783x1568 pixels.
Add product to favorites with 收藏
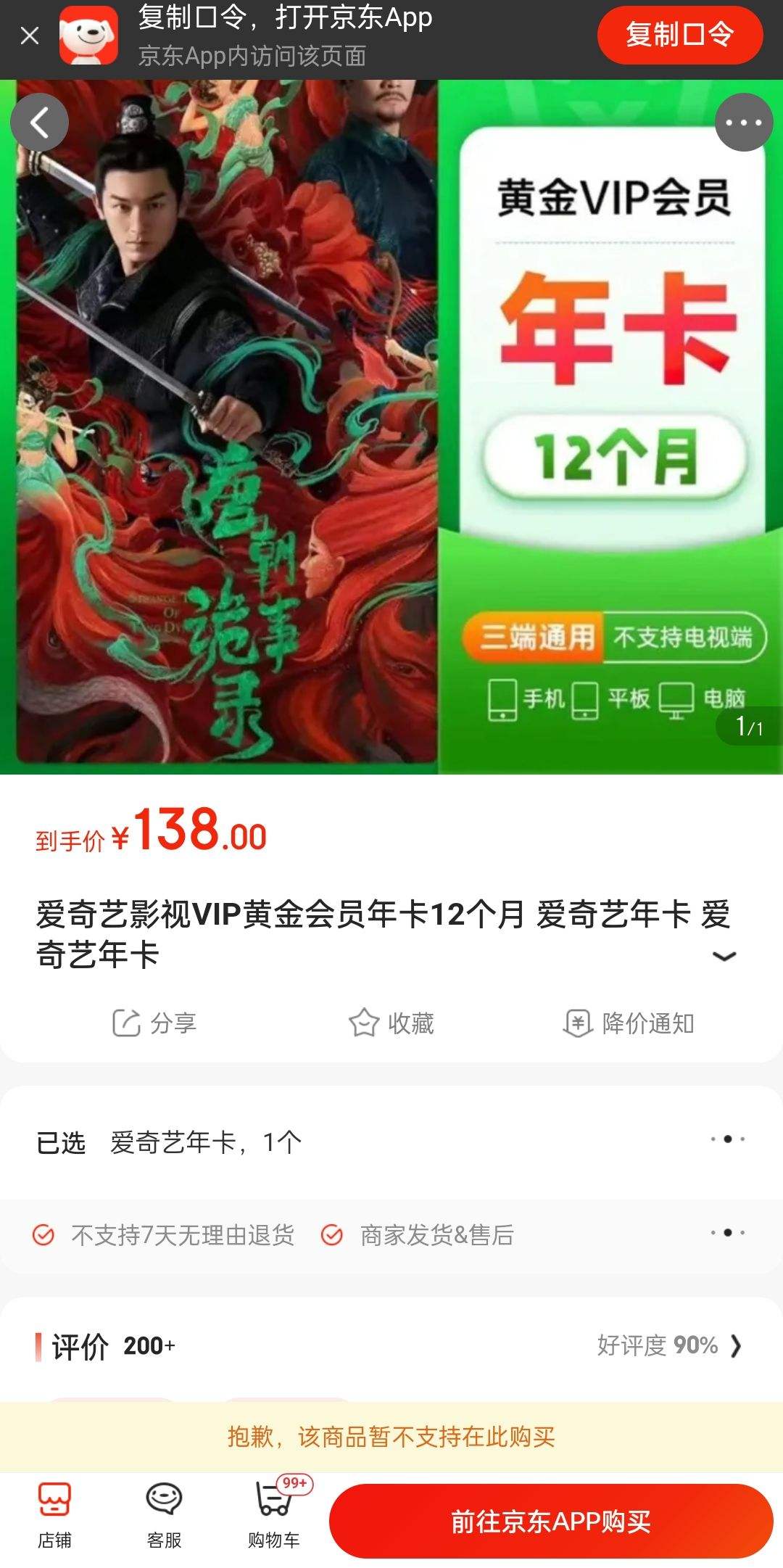pyautogui.click(x=391, y=1023)
